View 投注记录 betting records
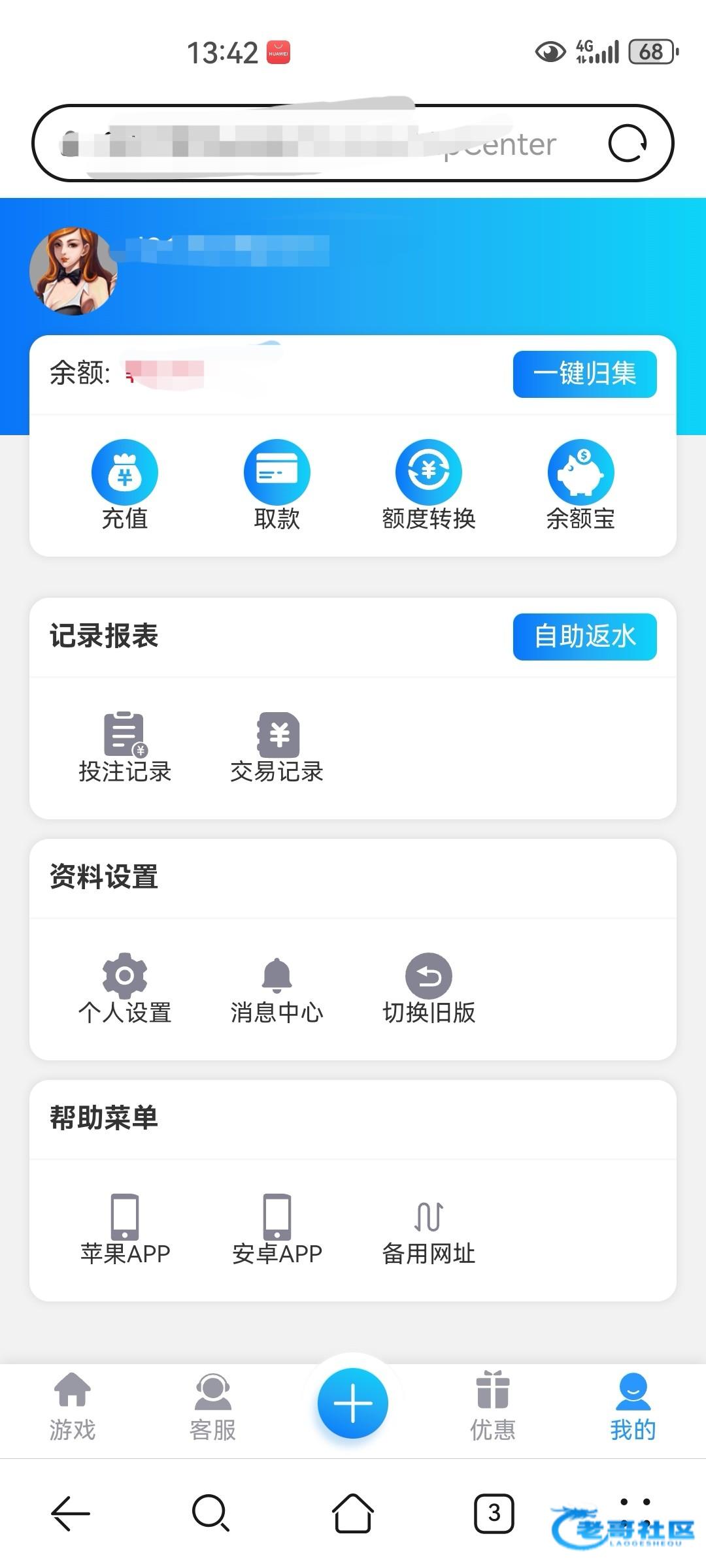The height and width of the screenshot is (1568, 706). point(124,748)
